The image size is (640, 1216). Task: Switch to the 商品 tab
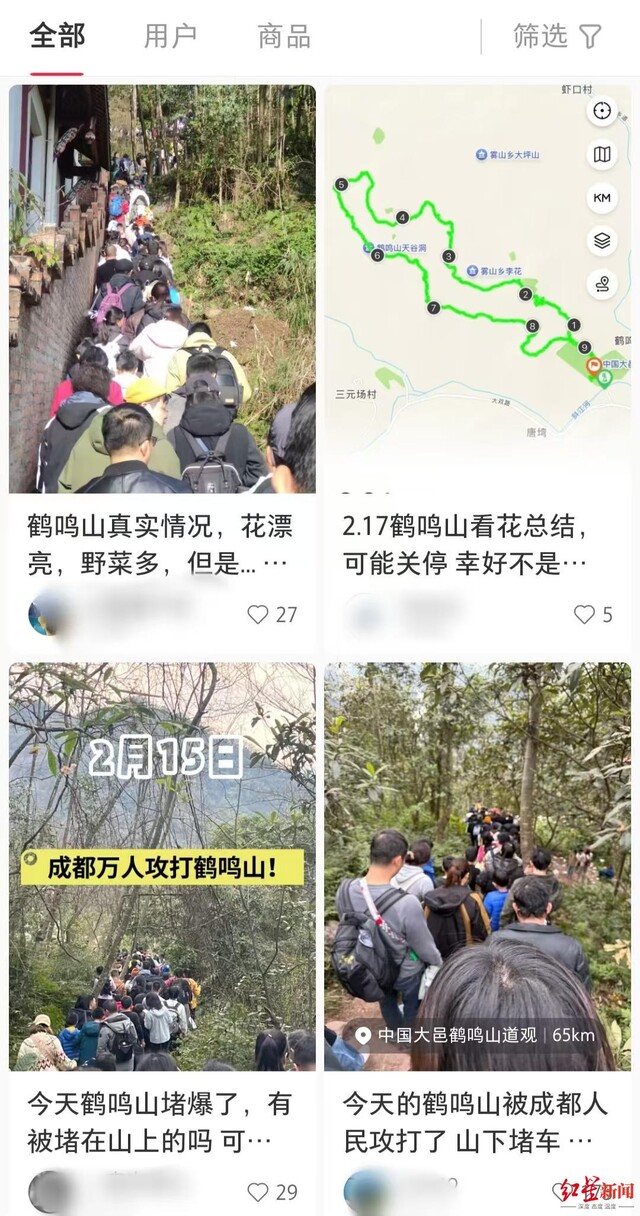[284, 37]
